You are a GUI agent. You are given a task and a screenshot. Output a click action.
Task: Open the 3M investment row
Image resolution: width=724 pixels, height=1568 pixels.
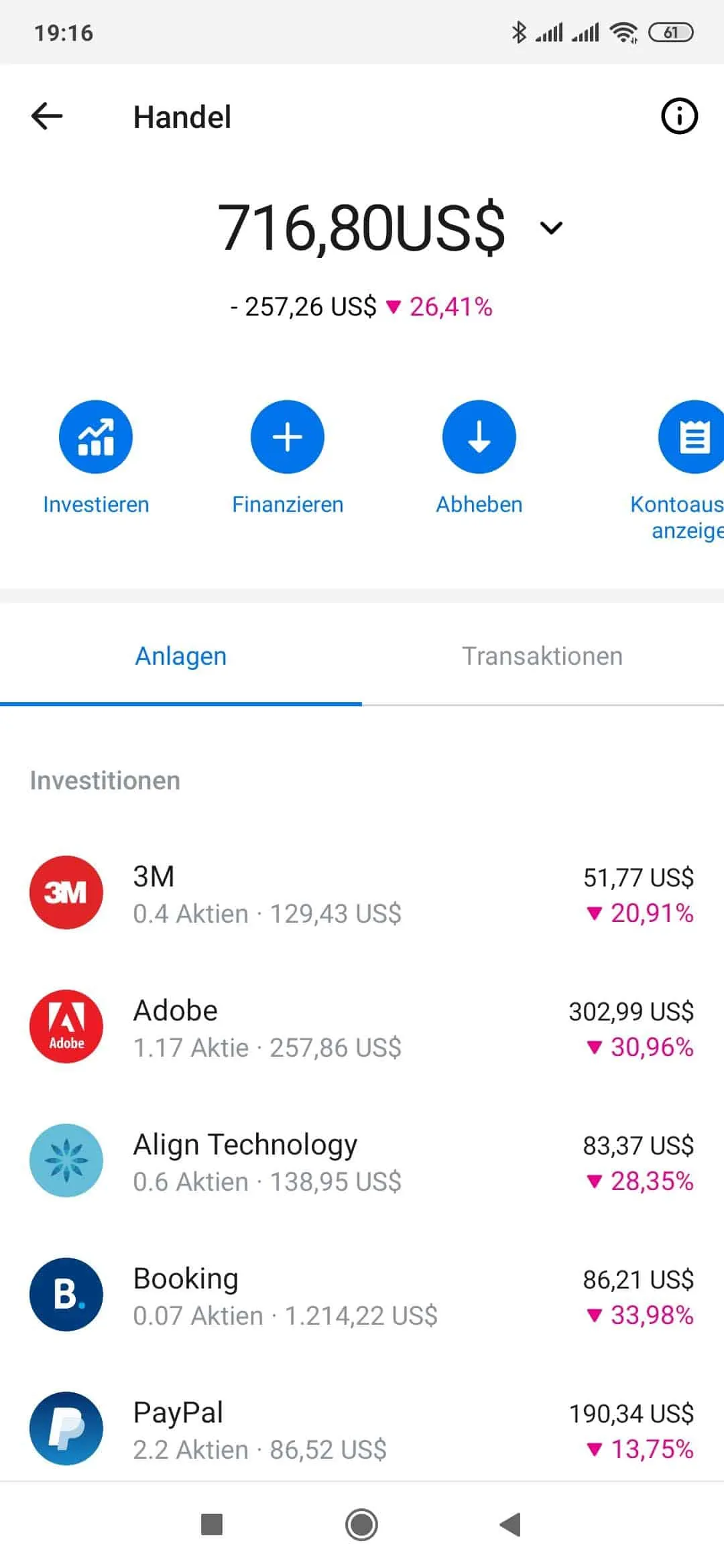tap(362, 893)
